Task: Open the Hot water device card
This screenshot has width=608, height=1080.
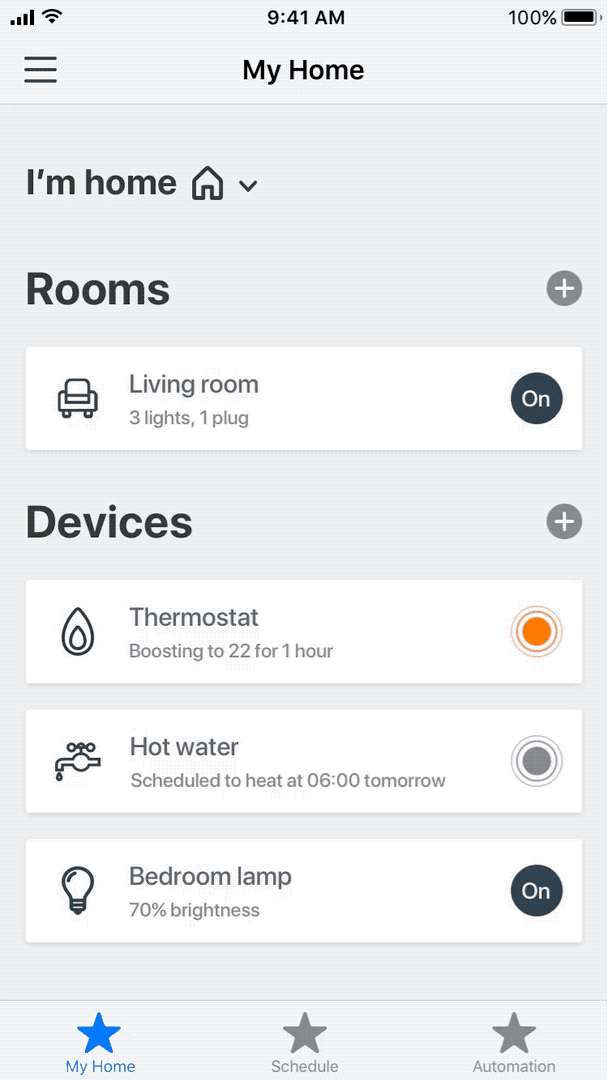Action: pyautogui.click(x=304, y=761)
